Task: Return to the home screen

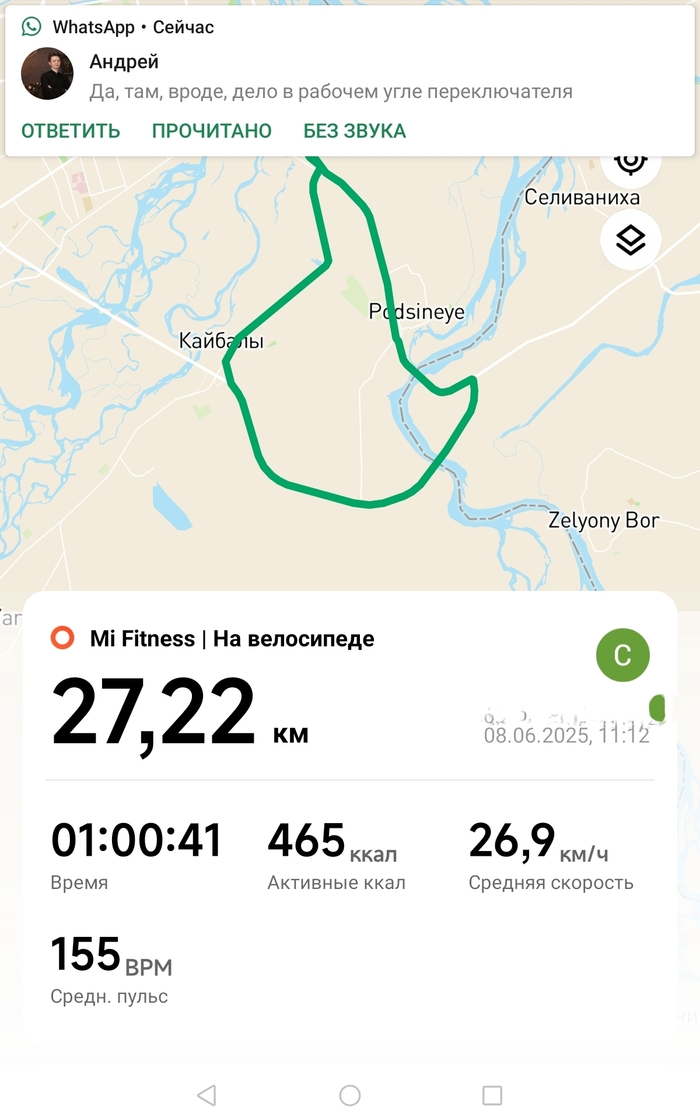Action: [x=350, y=1094]
